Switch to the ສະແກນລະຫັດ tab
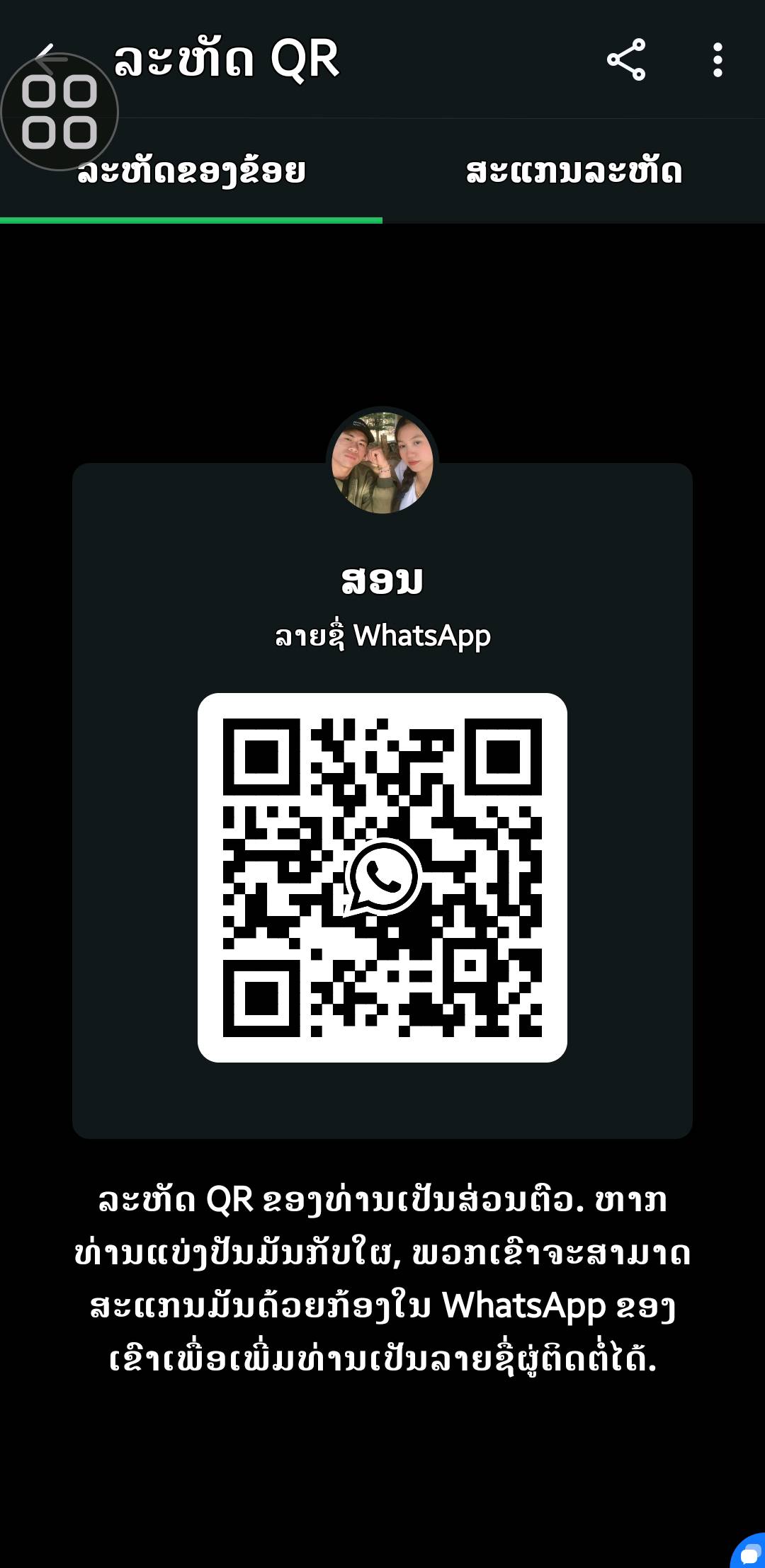765x1568 pixels. (x=574, y=172)
